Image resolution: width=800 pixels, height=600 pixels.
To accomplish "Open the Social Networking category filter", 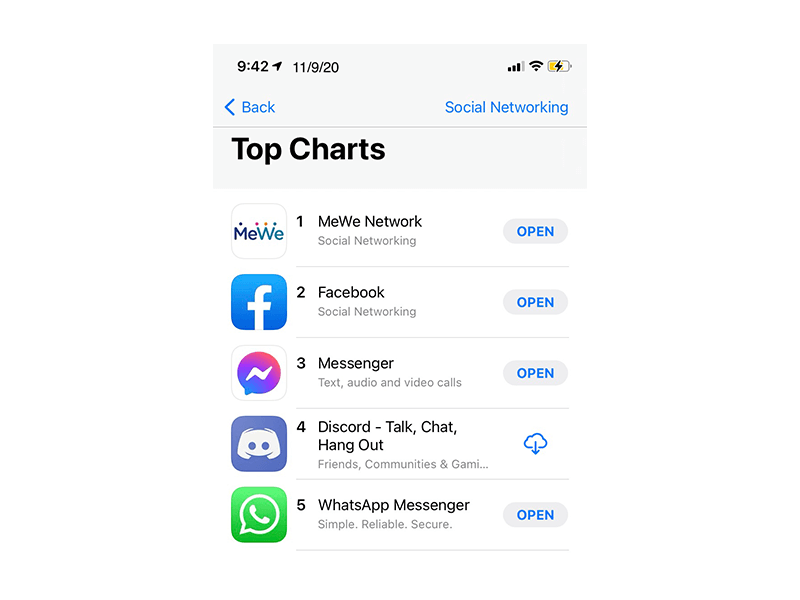I will tap(506, 107).
